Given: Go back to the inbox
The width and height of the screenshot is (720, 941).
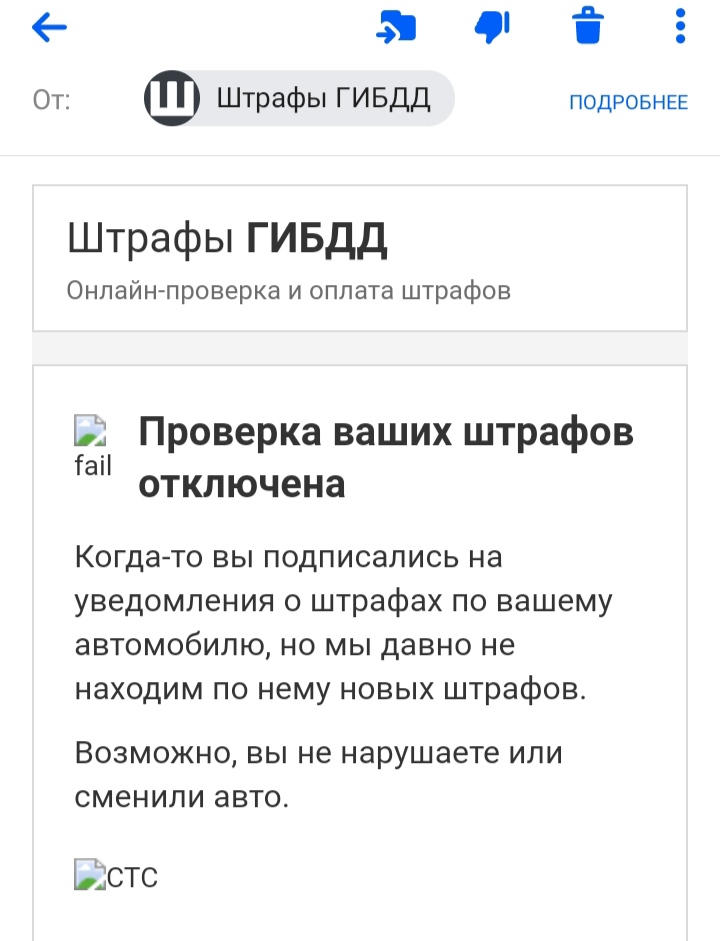Looking at the screenshot, I should tap(49, 27).
